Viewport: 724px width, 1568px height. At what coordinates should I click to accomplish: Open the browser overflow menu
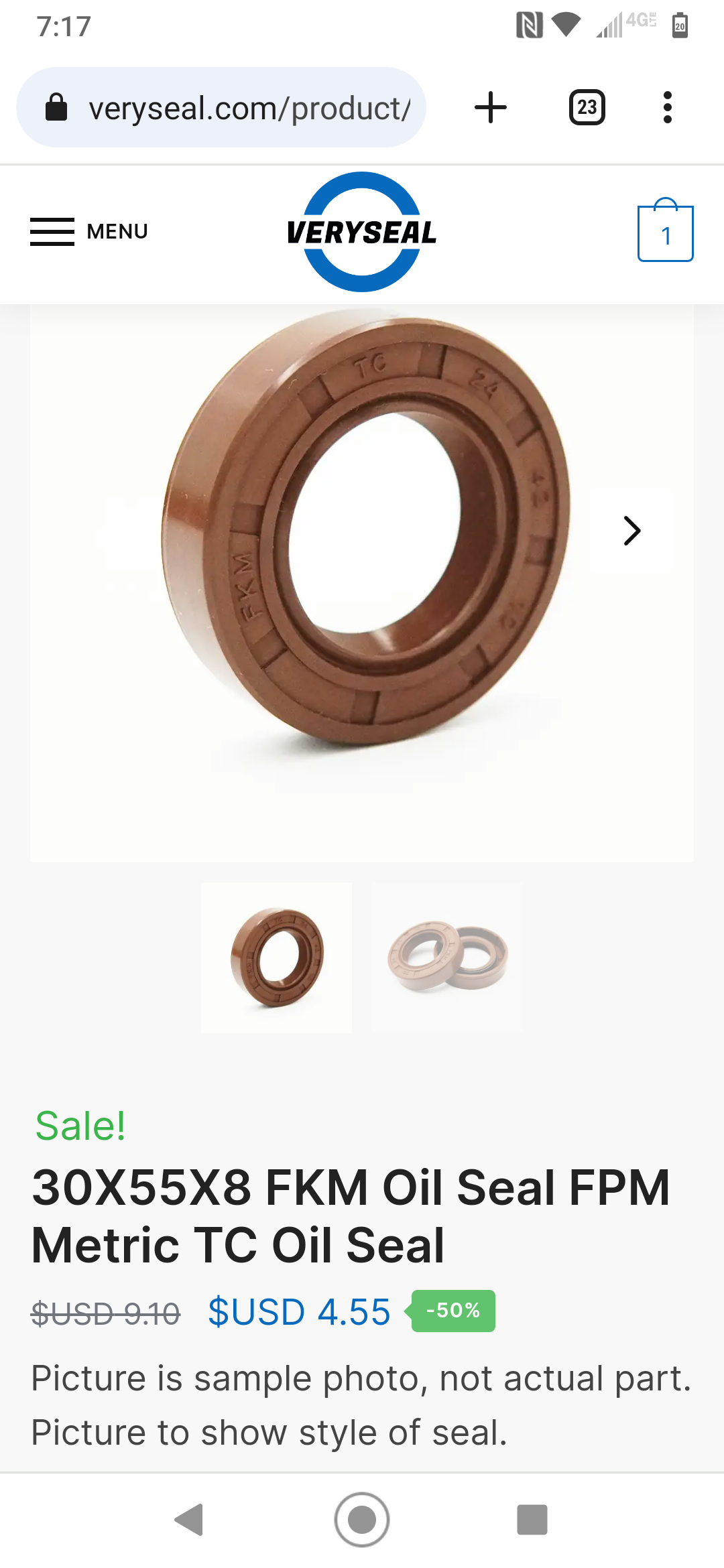pyautogui.click(x=667, y=108)
